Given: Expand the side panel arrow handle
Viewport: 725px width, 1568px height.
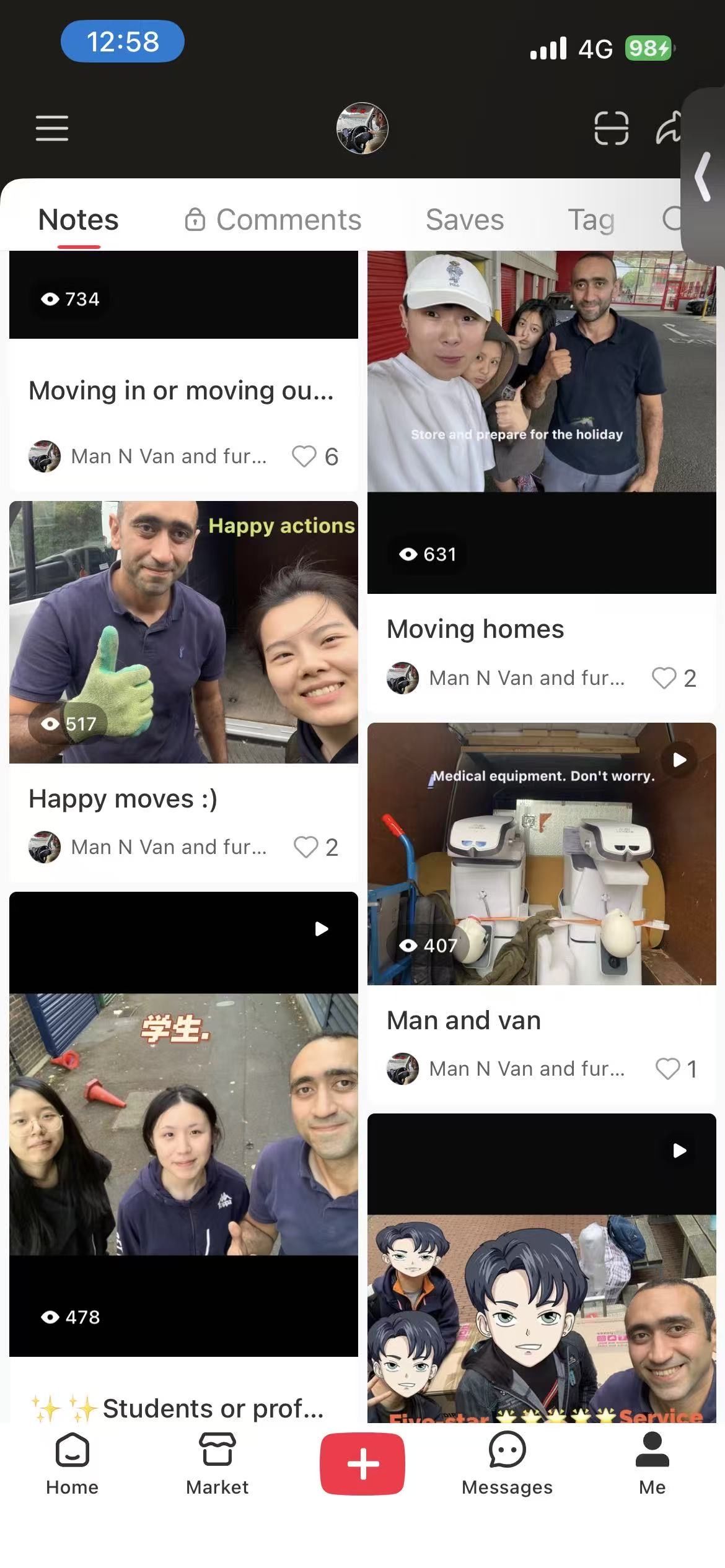Looking at the screenshot, I should [x=703, y=177].
